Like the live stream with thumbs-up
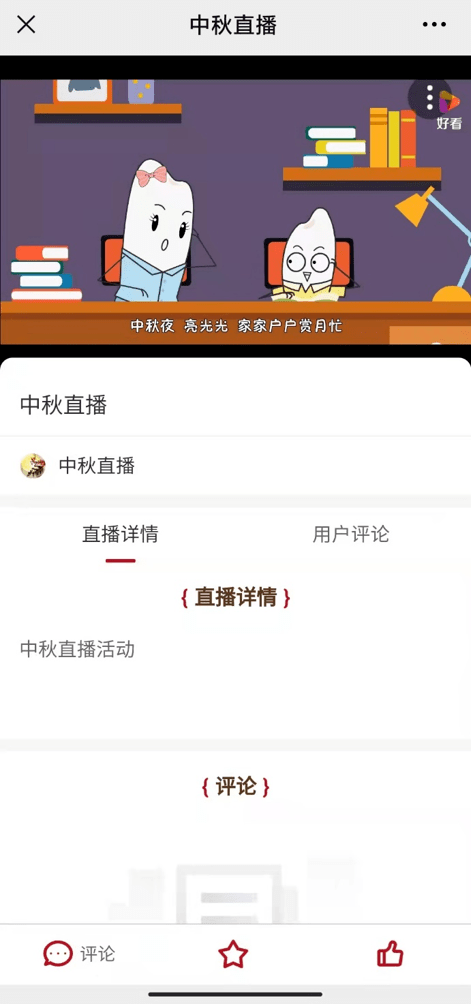The height and width of the screenshot is (1004, 471). pyautogui.click(x=390, y=954)
